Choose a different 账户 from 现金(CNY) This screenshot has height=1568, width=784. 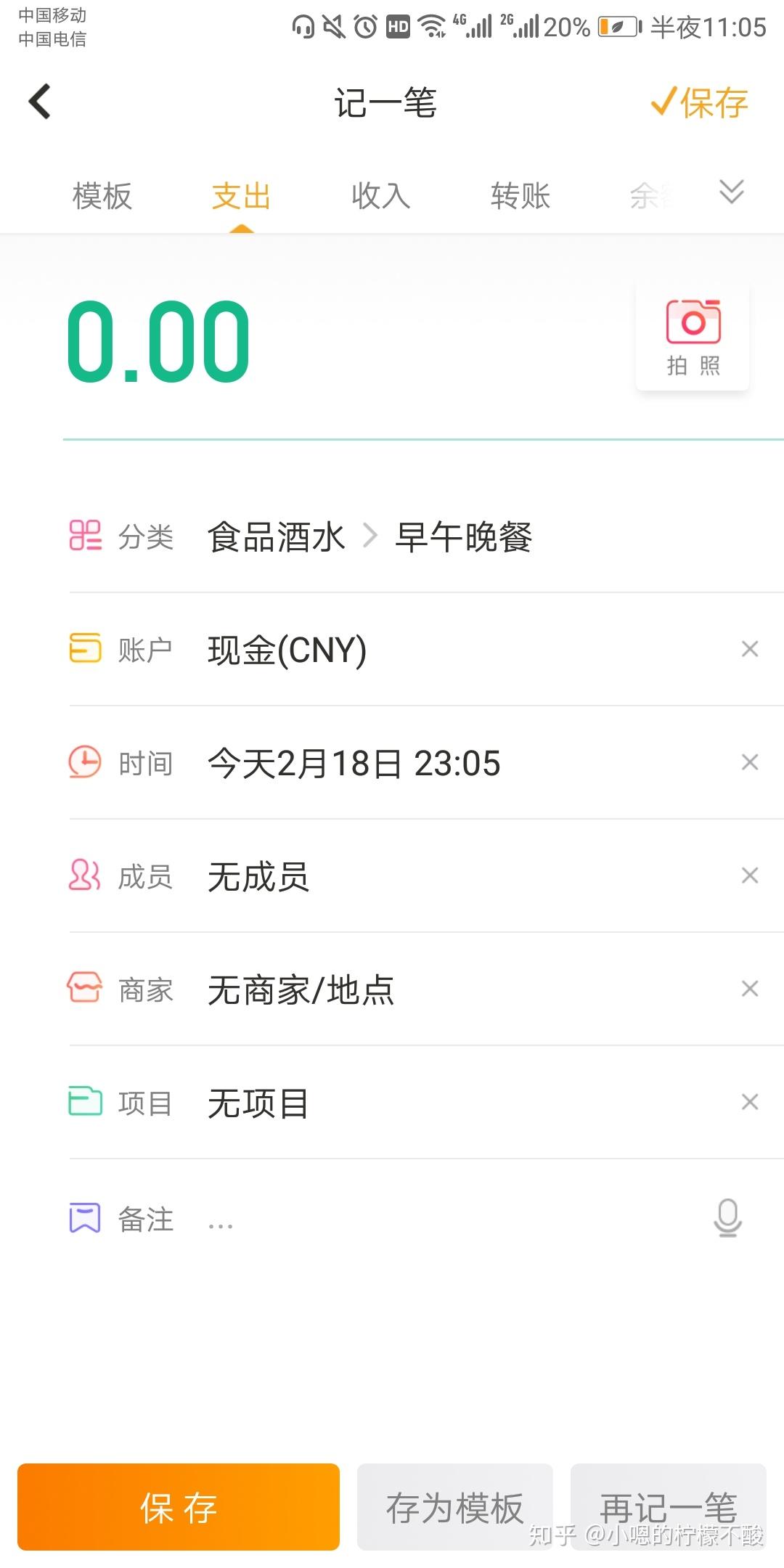287,650
